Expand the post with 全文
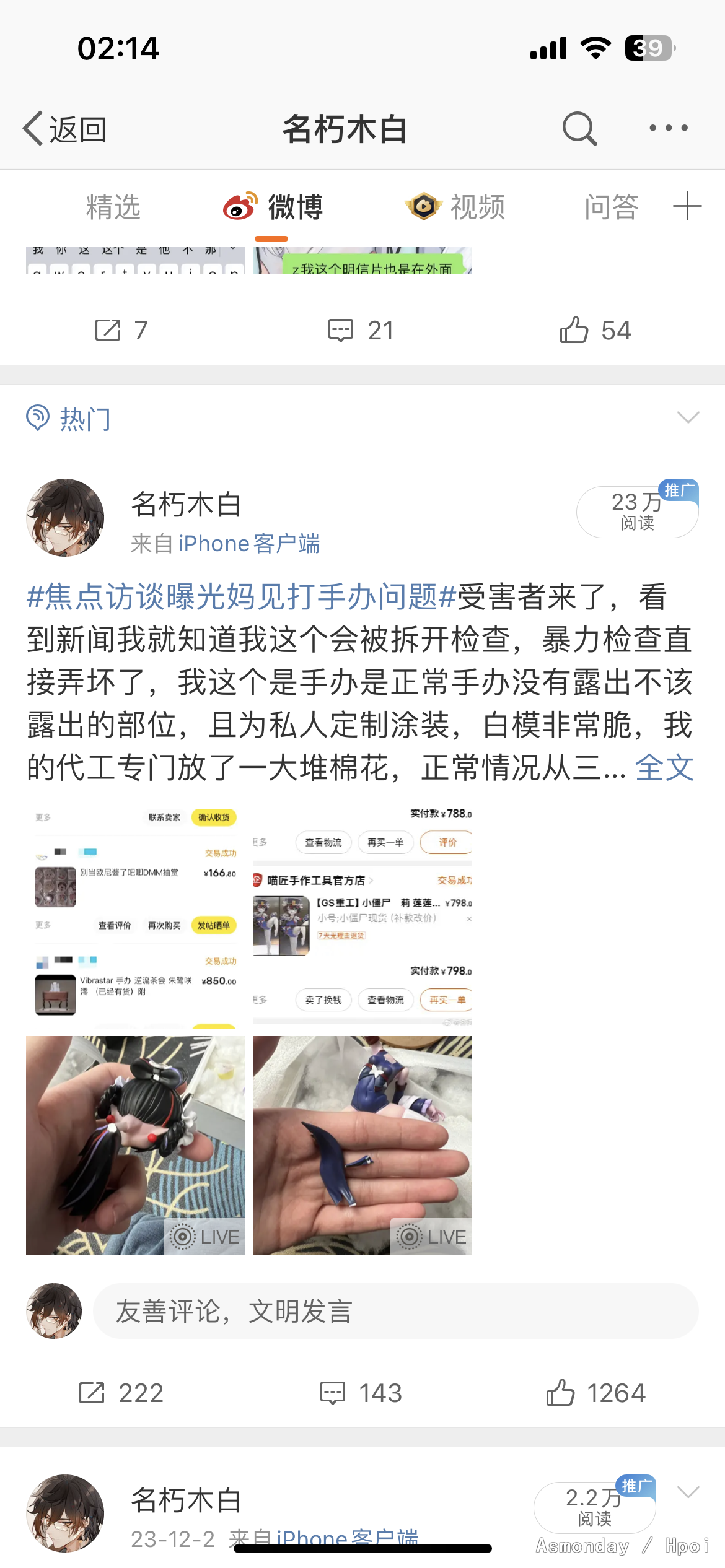The height and width of the screenshot is (1568, 725). pyautogui.click(x=664, y=768)
